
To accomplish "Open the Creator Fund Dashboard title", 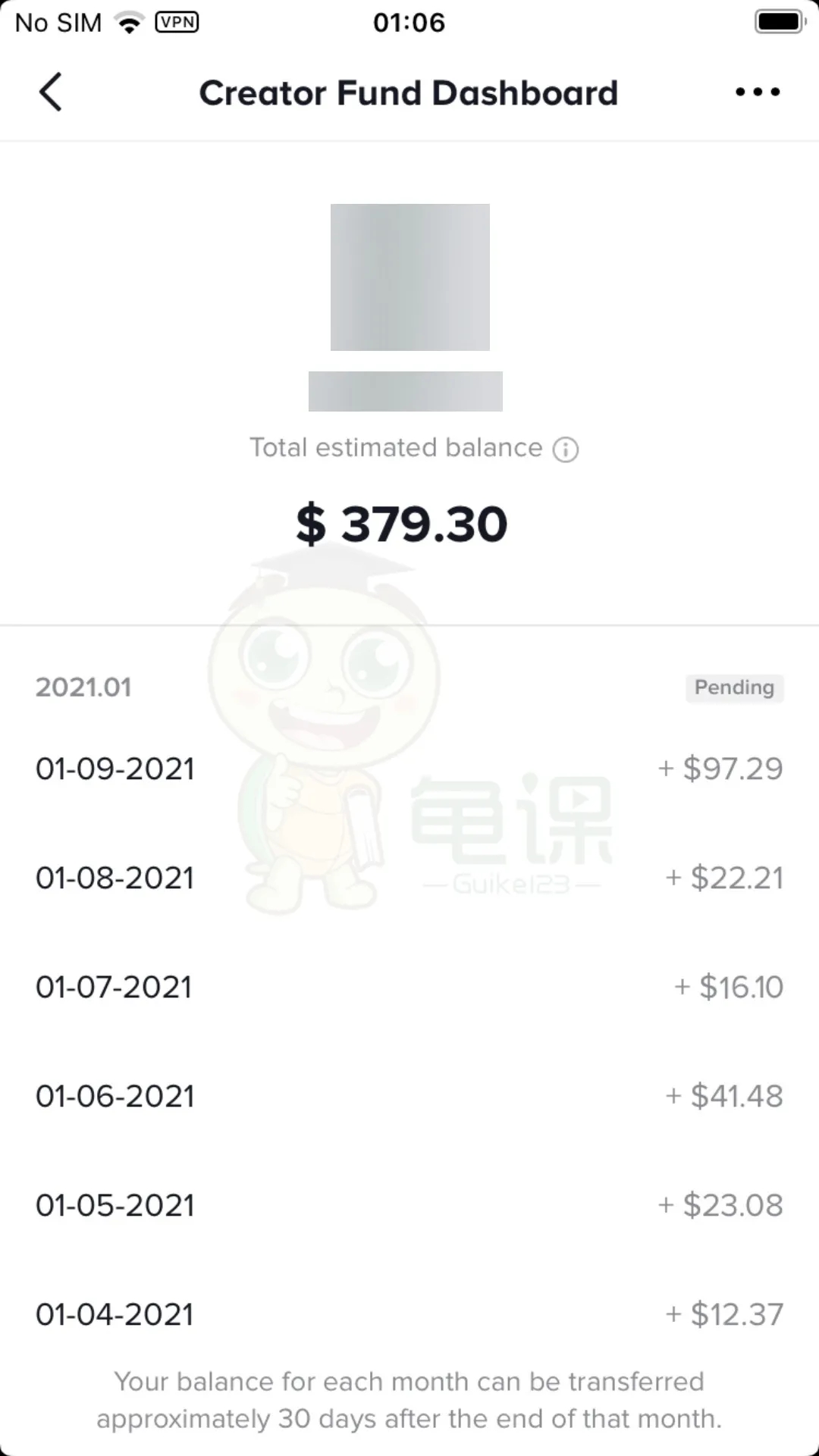I will click(409, 92).
